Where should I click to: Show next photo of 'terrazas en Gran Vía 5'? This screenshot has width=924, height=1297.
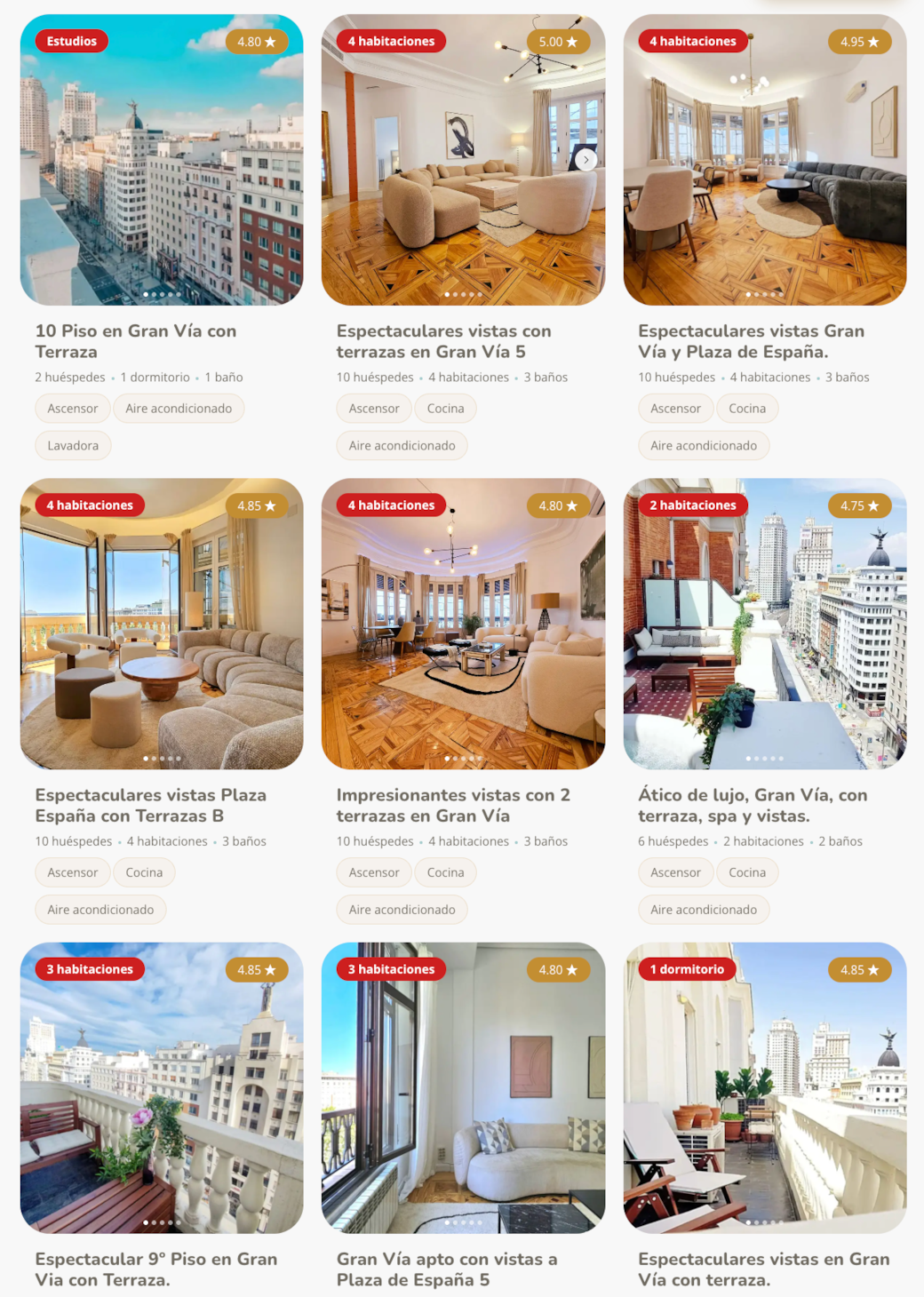(x=585, y=160)
